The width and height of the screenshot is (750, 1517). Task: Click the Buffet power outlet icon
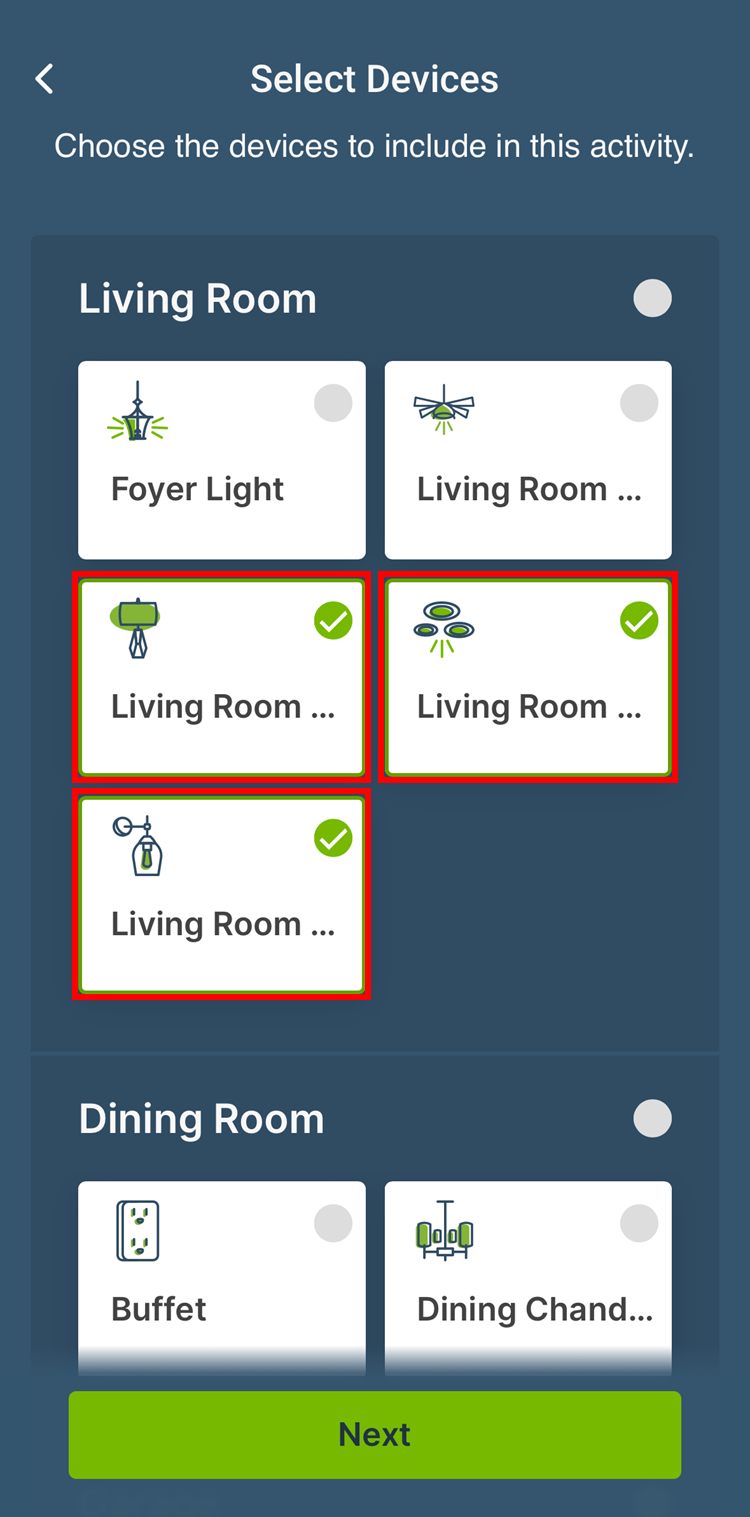[x=138, y=1230]
